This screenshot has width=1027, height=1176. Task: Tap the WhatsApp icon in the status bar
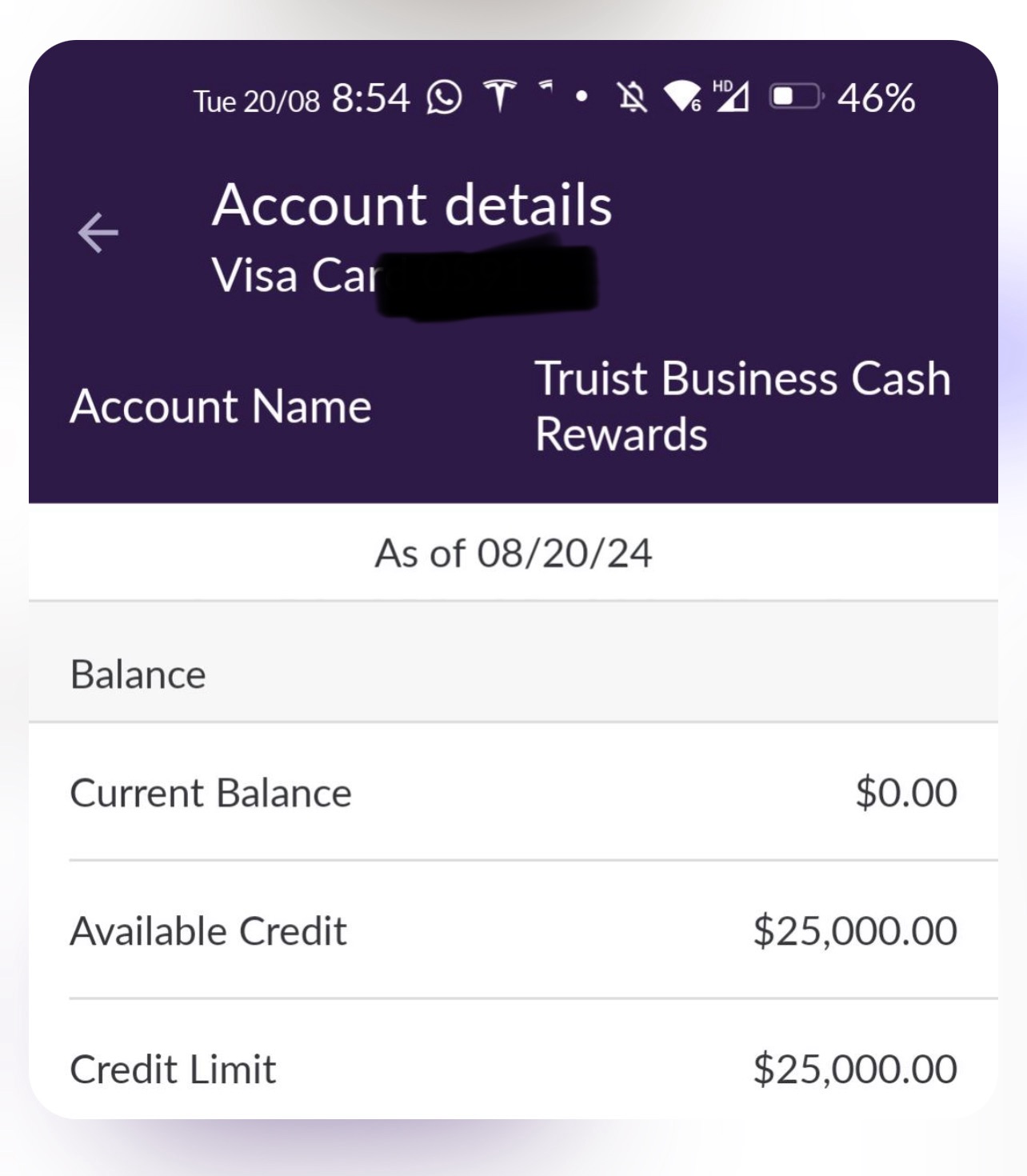pyautogui.click(x=445, y=98)
